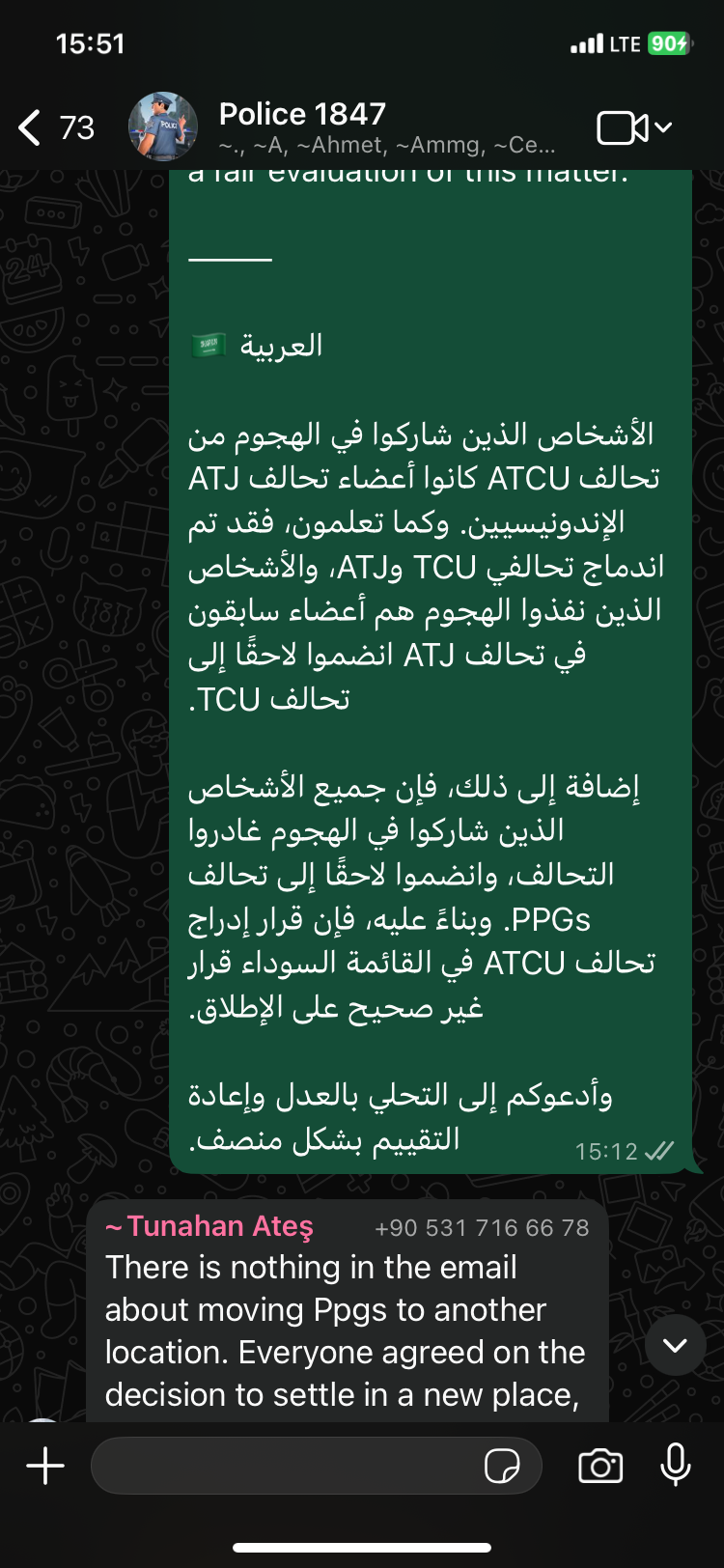
Task: Open the Police 1847 group avatar
Action: pyautogui.click(x=163, y=126)
